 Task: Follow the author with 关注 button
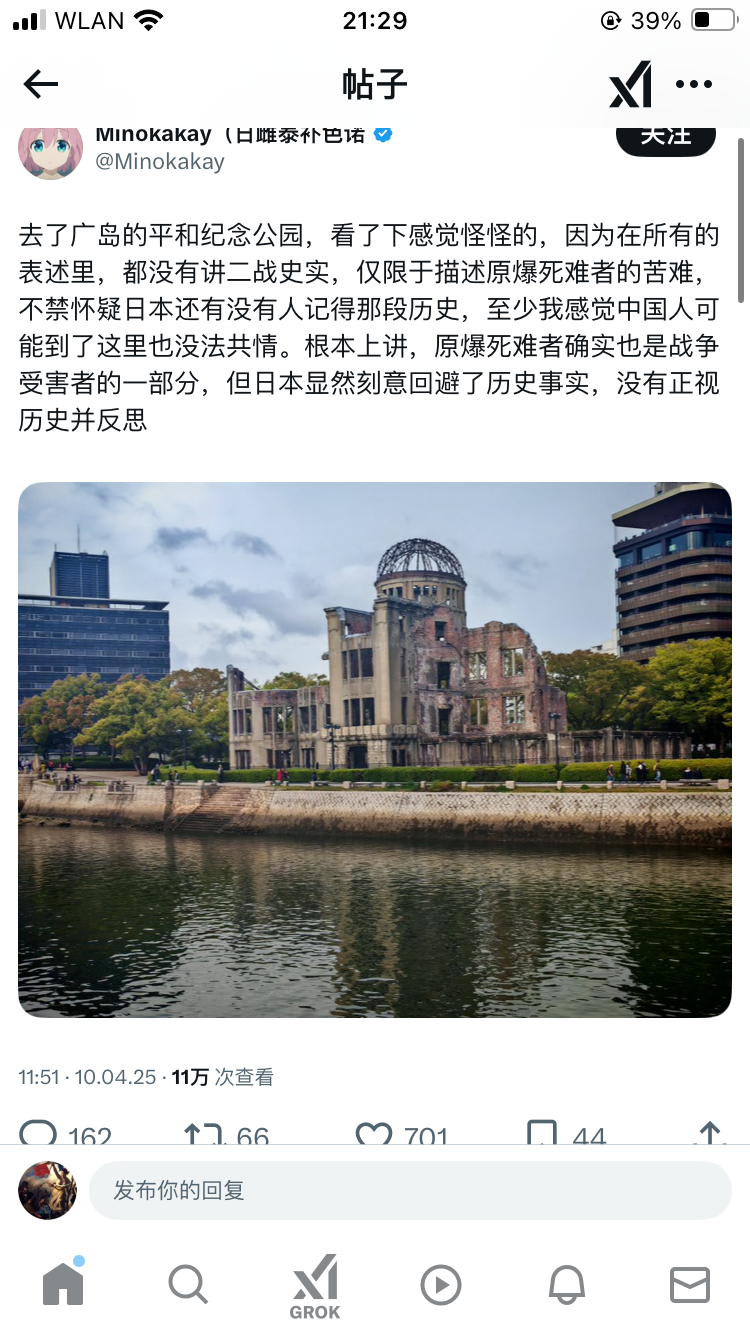[665, 136]
